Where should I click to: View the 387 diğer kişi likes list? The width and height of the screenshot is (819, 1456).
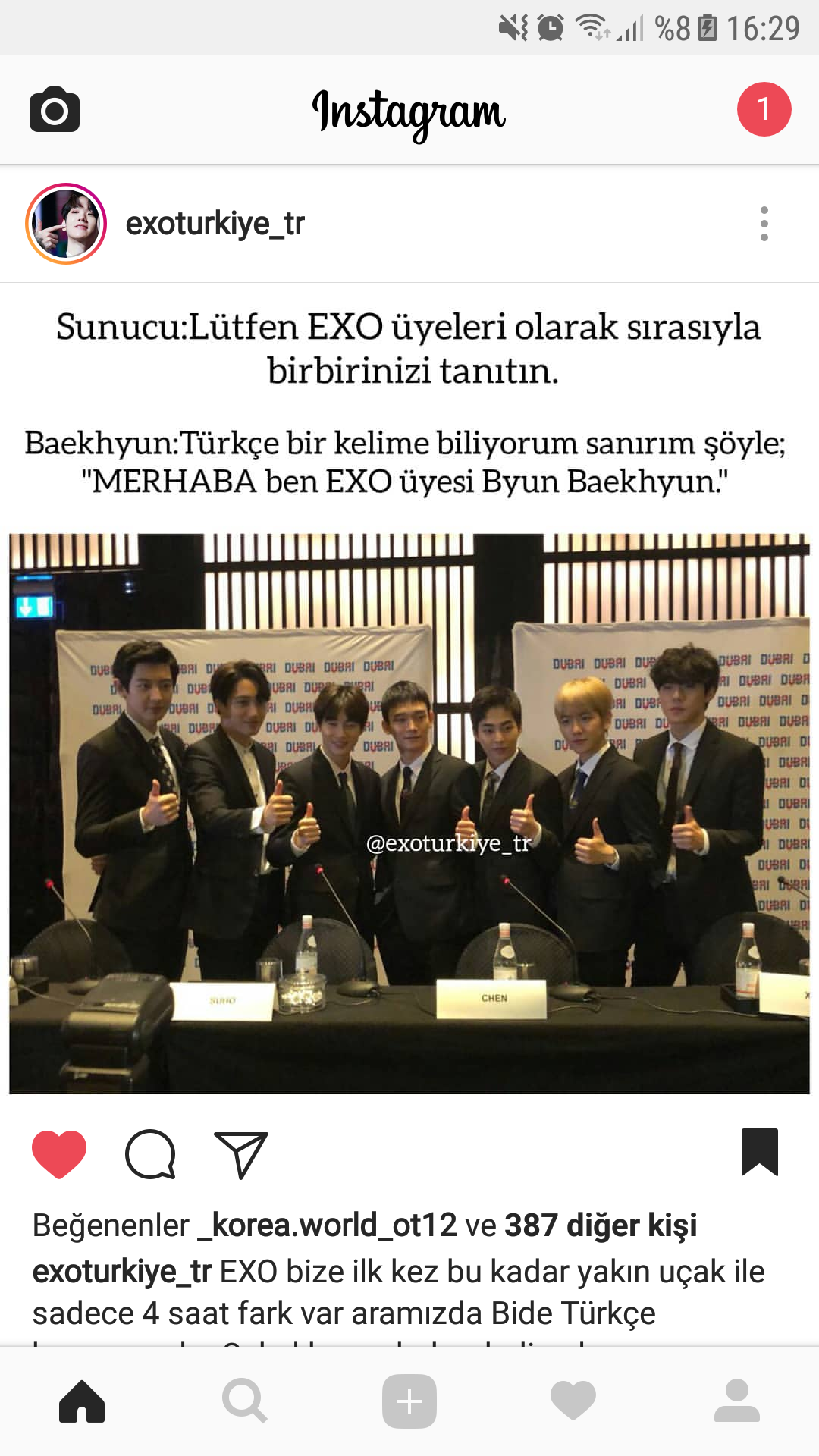coord(601,1225)
